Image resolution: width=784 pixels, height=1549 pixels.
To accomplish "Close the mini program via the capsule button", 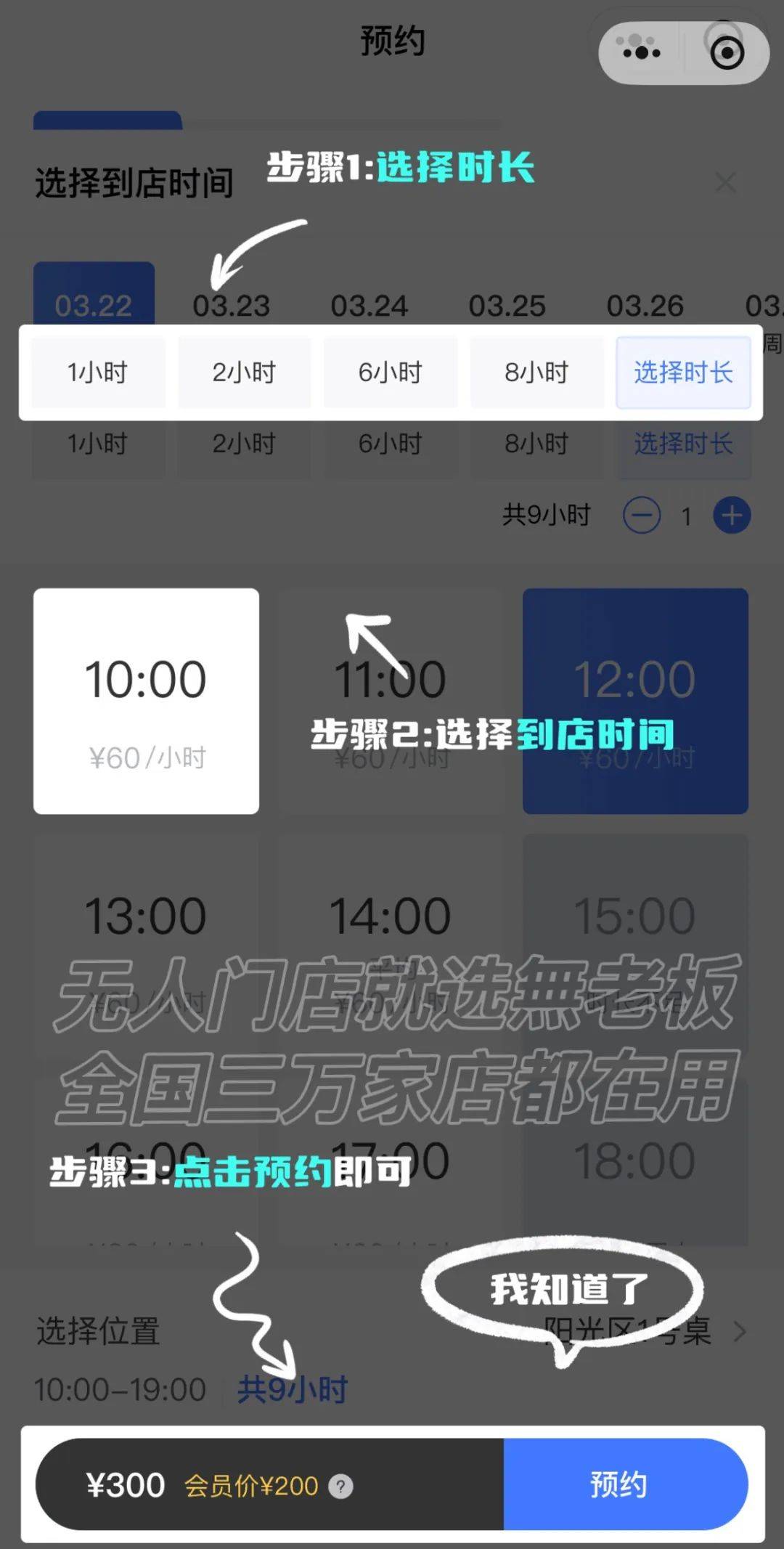I will point(727,52).
